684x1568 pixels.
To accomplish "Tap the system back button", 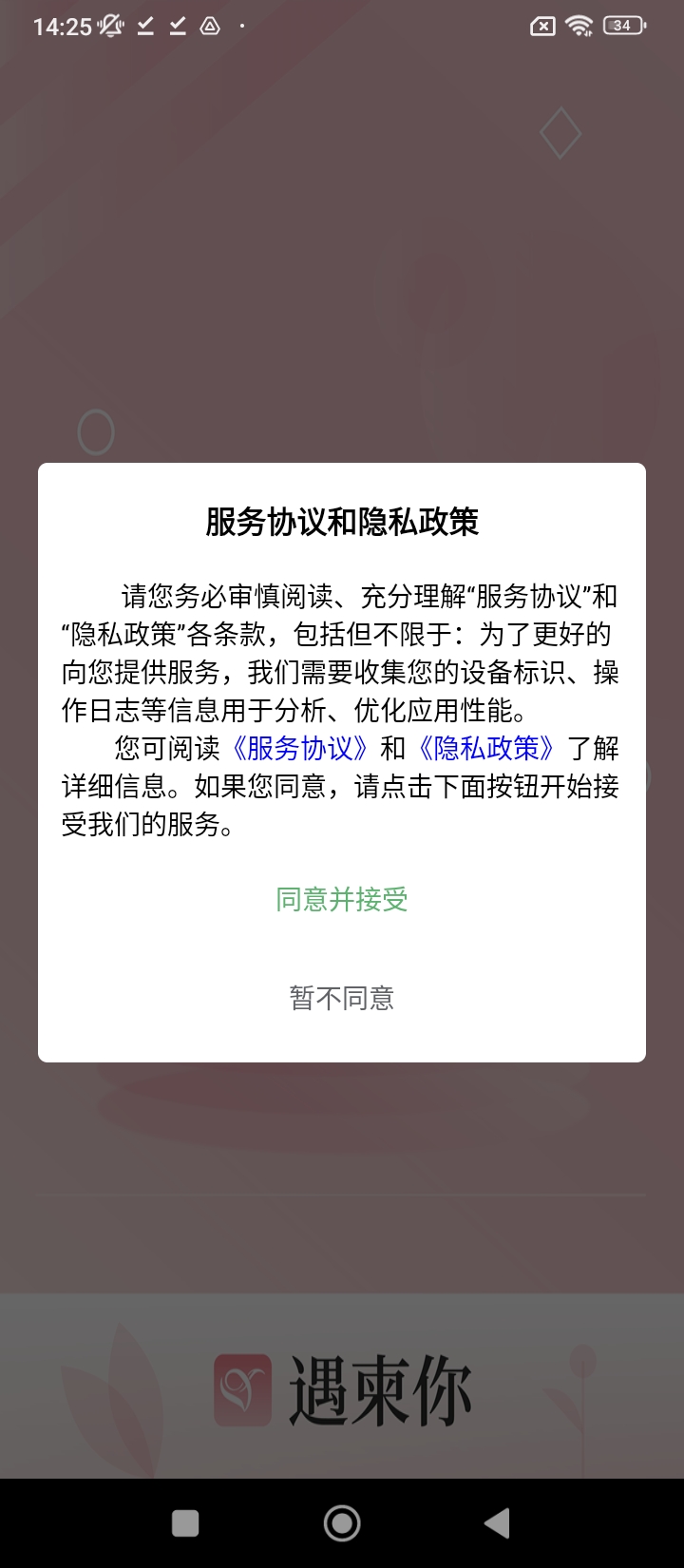I will click(497, 1523).
